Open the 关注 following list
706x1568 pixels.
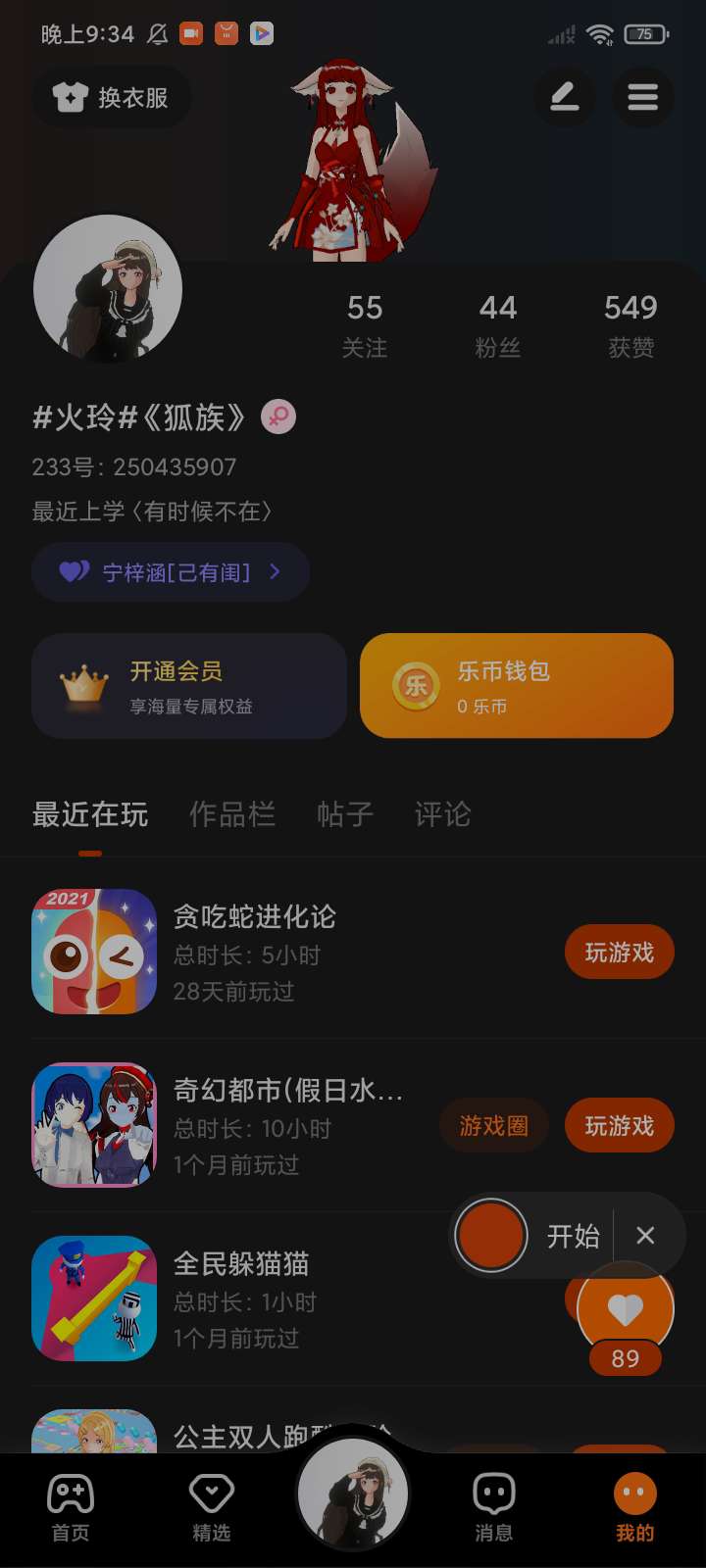point(365,325)
